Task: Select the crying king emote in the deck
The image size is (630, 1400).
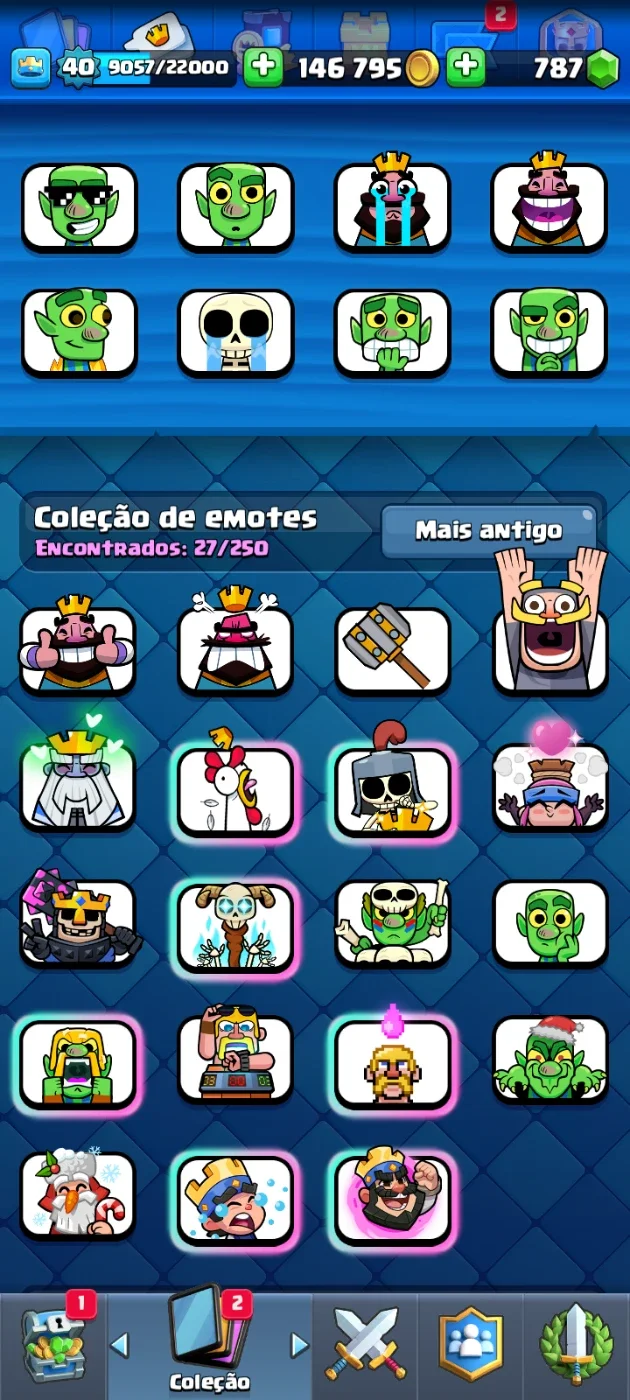Action: [392, 205]
